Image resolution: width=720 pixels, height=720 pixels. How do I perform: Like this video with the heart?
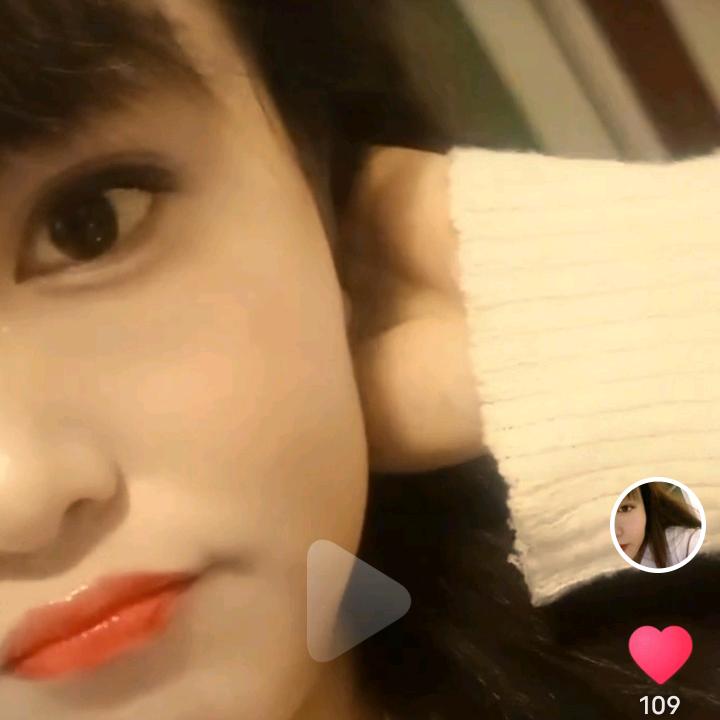[x=660, y=653]
